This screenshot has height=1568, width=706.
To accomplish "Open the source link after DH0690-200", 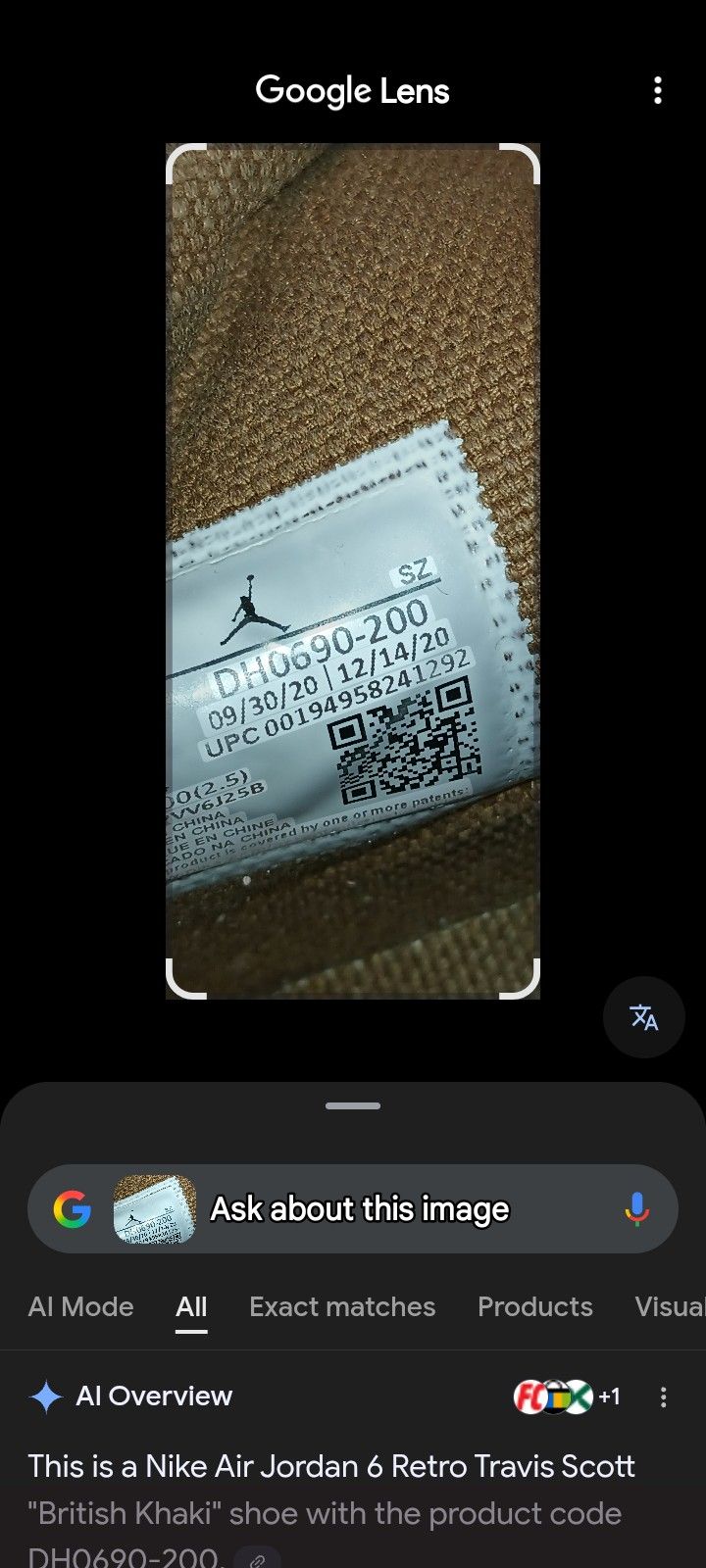I will [259, 1558].
